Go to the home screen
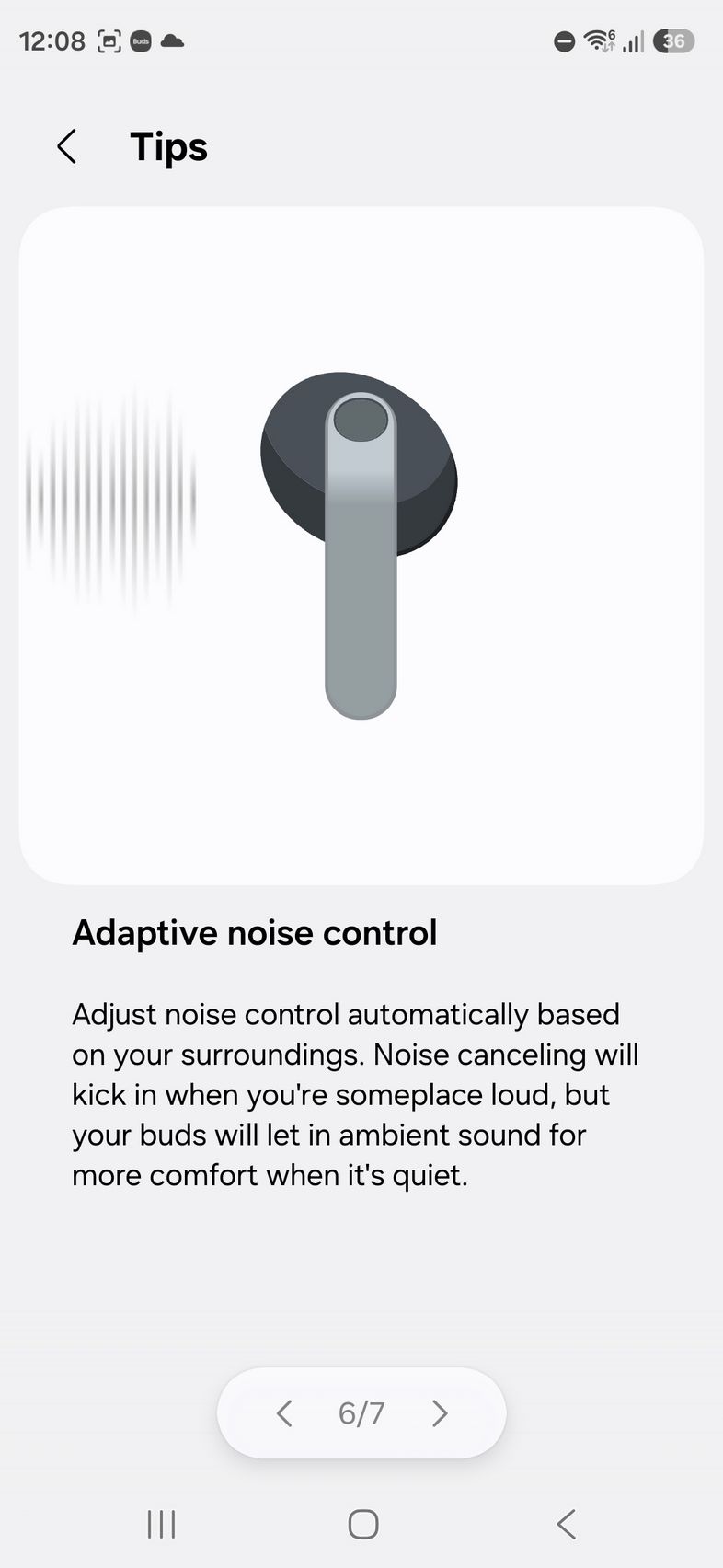 click(362, 1524)
